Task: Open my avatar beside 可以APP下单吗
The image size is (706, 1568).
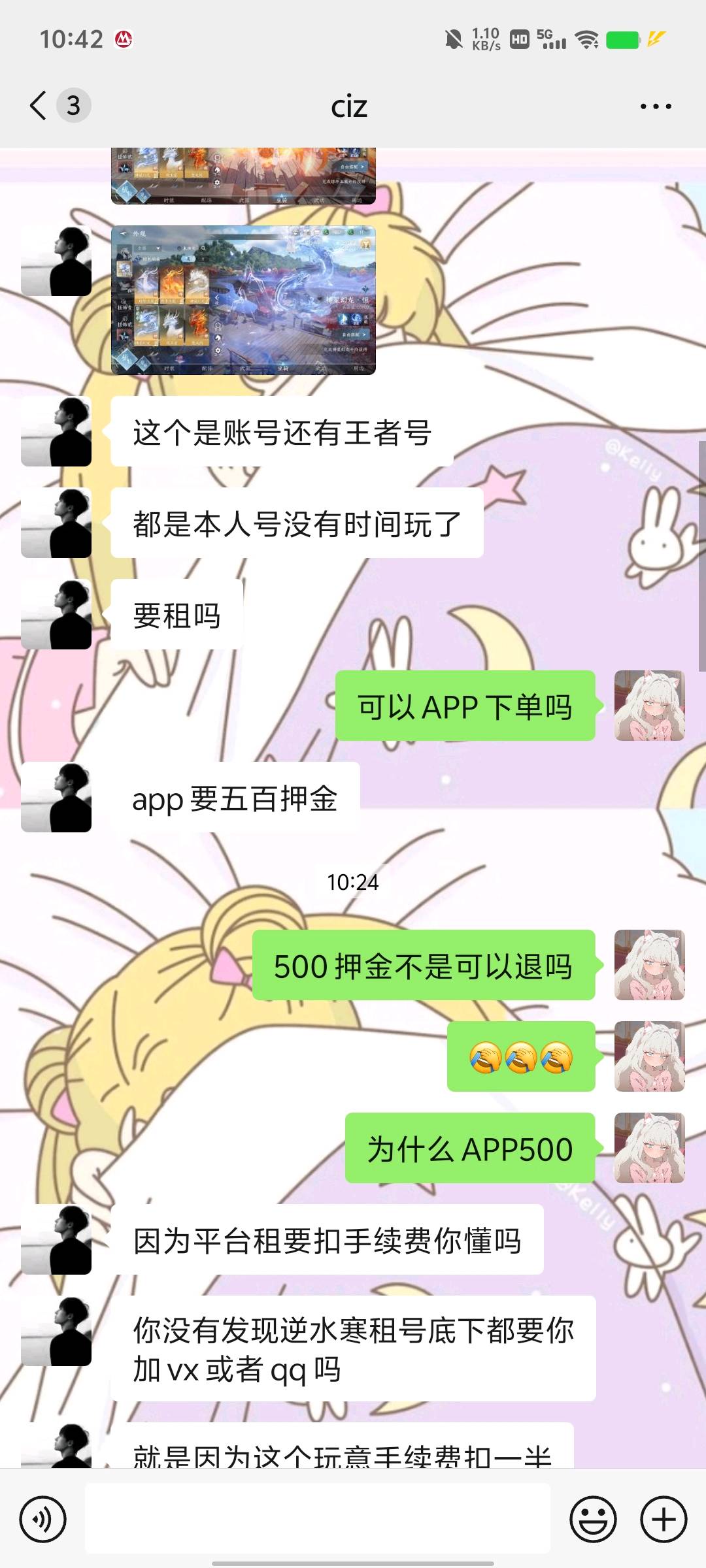Action: (x=650, y=706)
